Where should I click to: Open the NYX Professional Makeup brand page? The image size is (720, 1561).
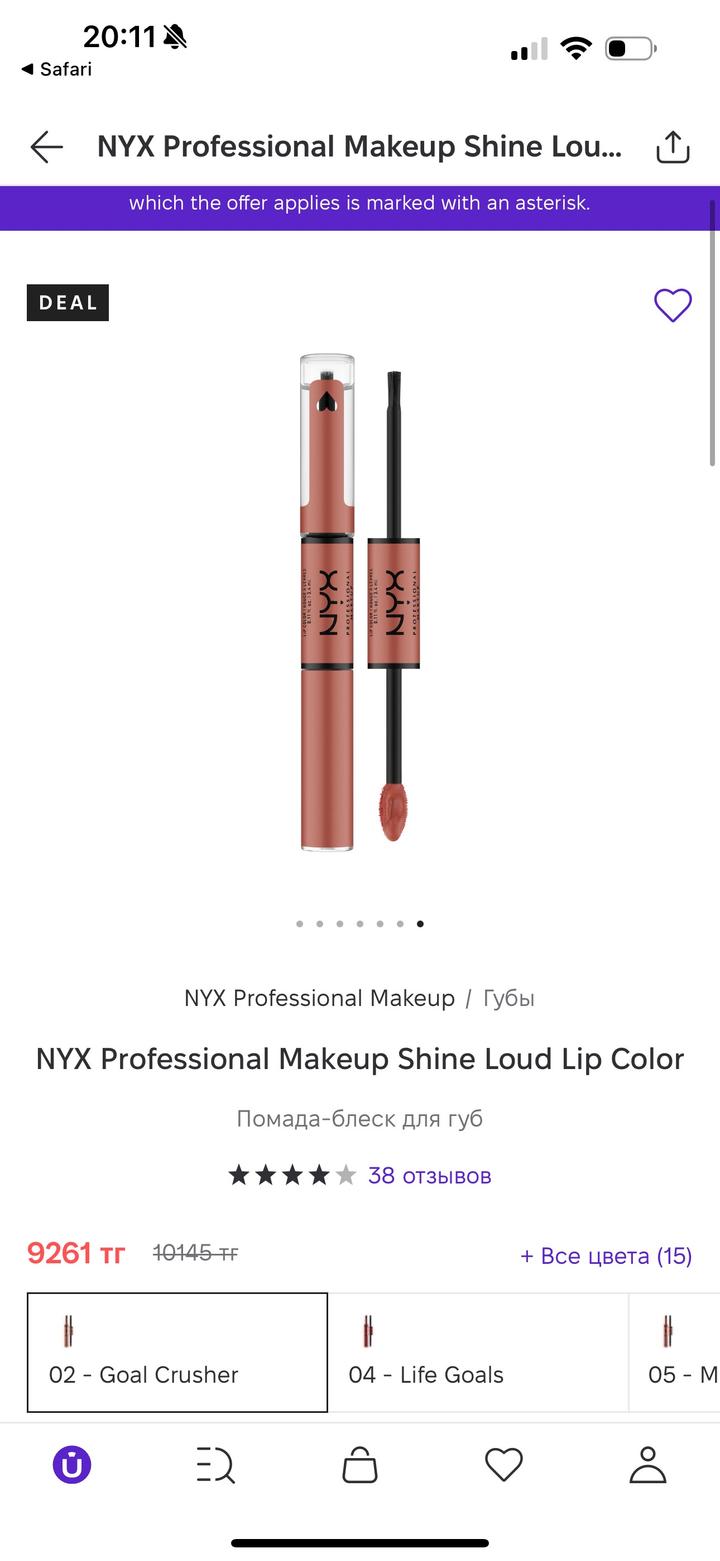coord(319,997)
